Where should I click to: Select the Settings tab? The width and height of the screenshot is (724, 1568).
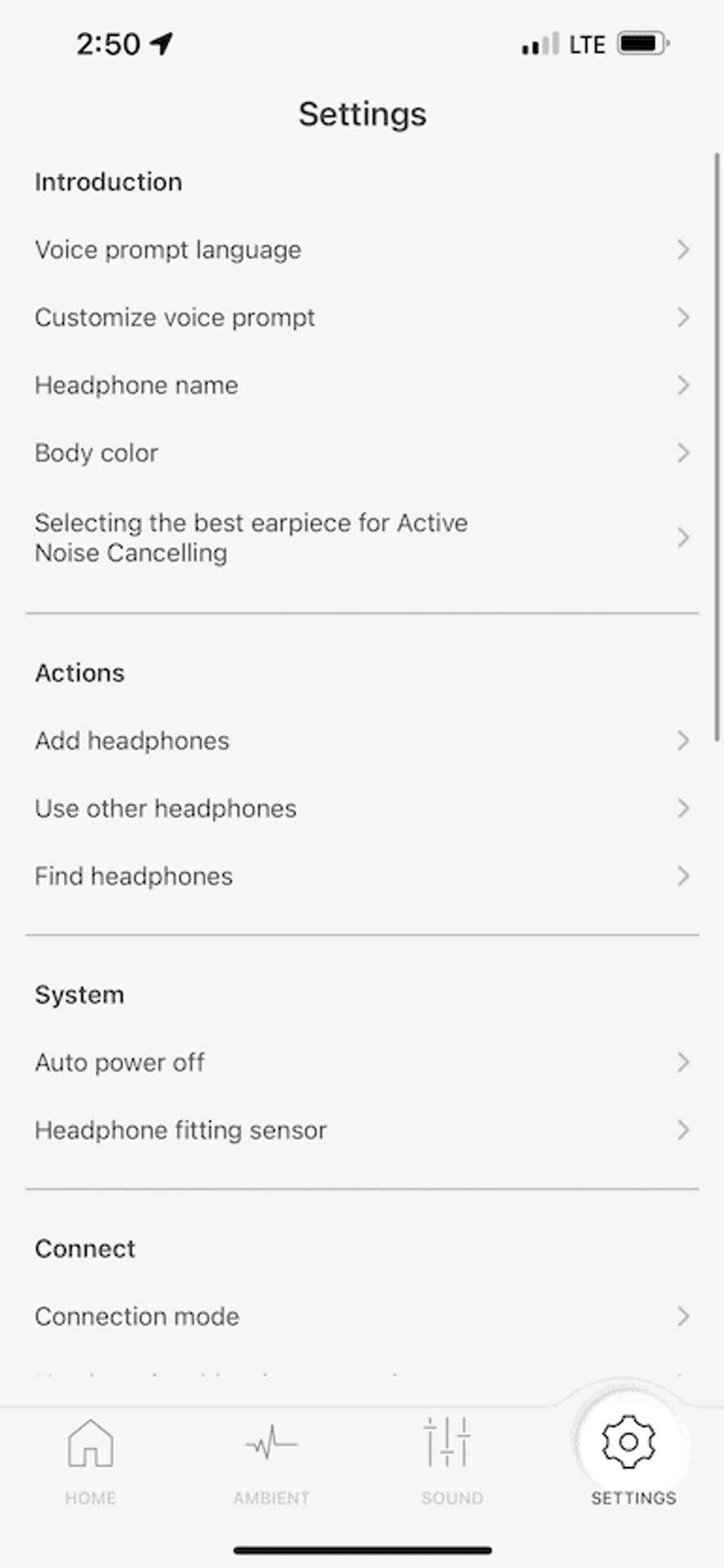pos(633,1460)
